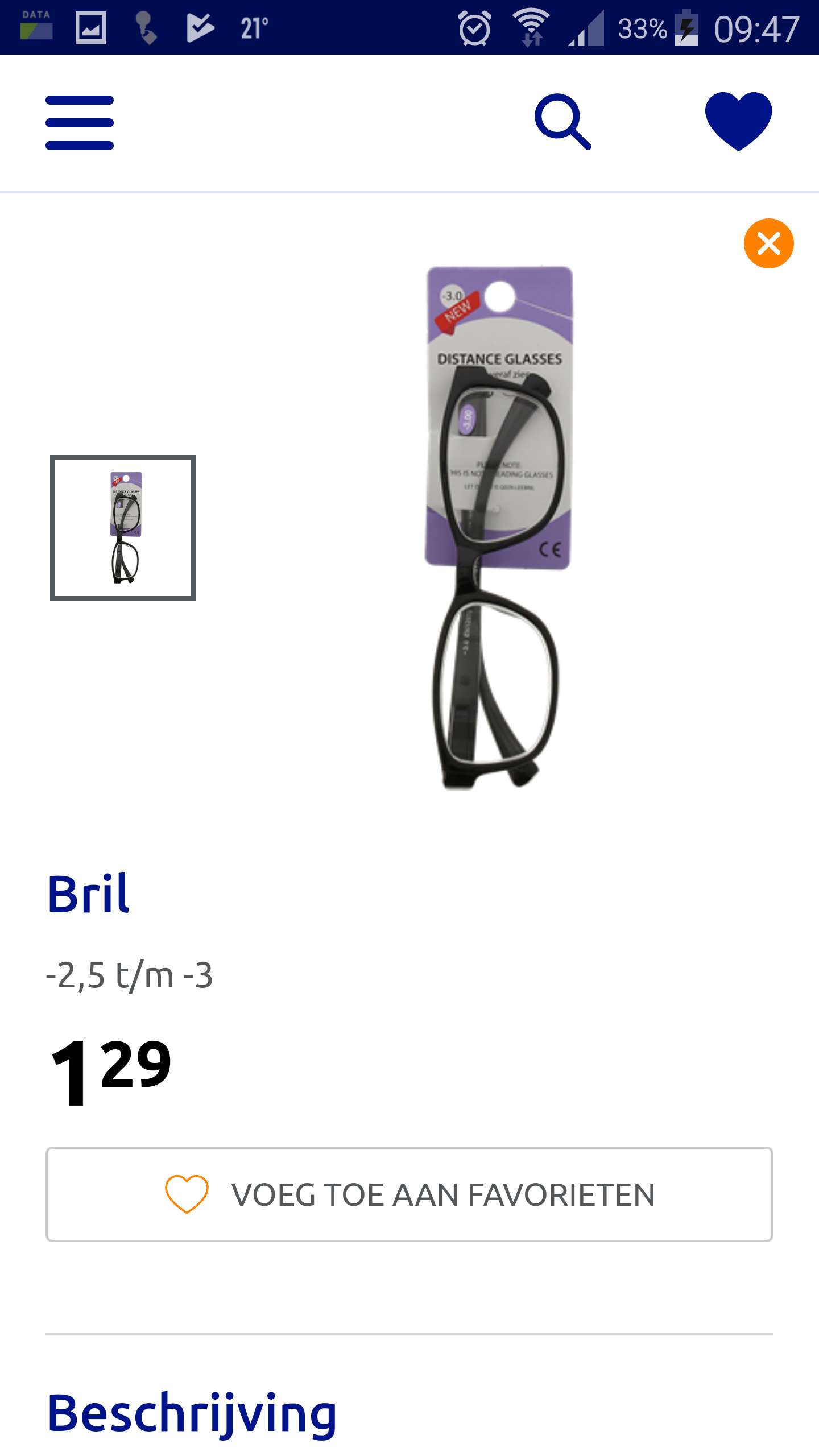Image resolution: width=819 pixels, height=1456 pixels.
Task: Open the favorites heart in the top bar
Action: tap(738, 121)
